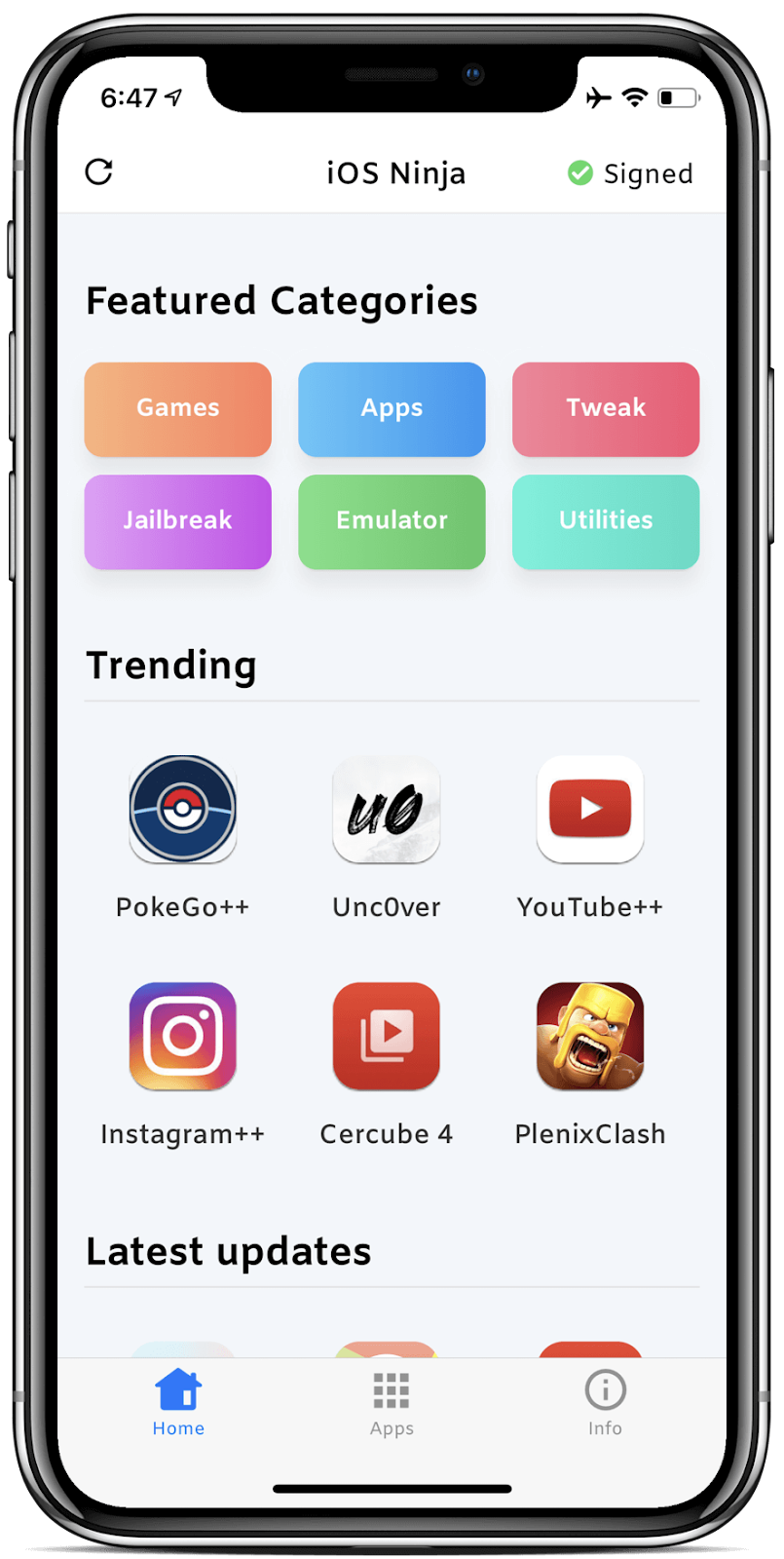Open YouTube++ app page
784x1559 pixels.
590,810
